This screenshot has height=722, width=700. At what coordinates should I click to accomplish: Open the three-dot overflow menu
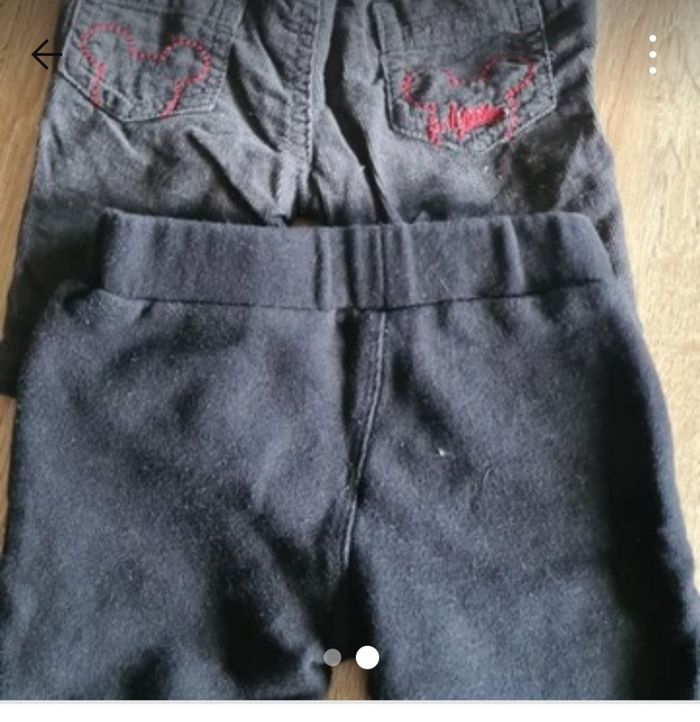click(652, 55)
